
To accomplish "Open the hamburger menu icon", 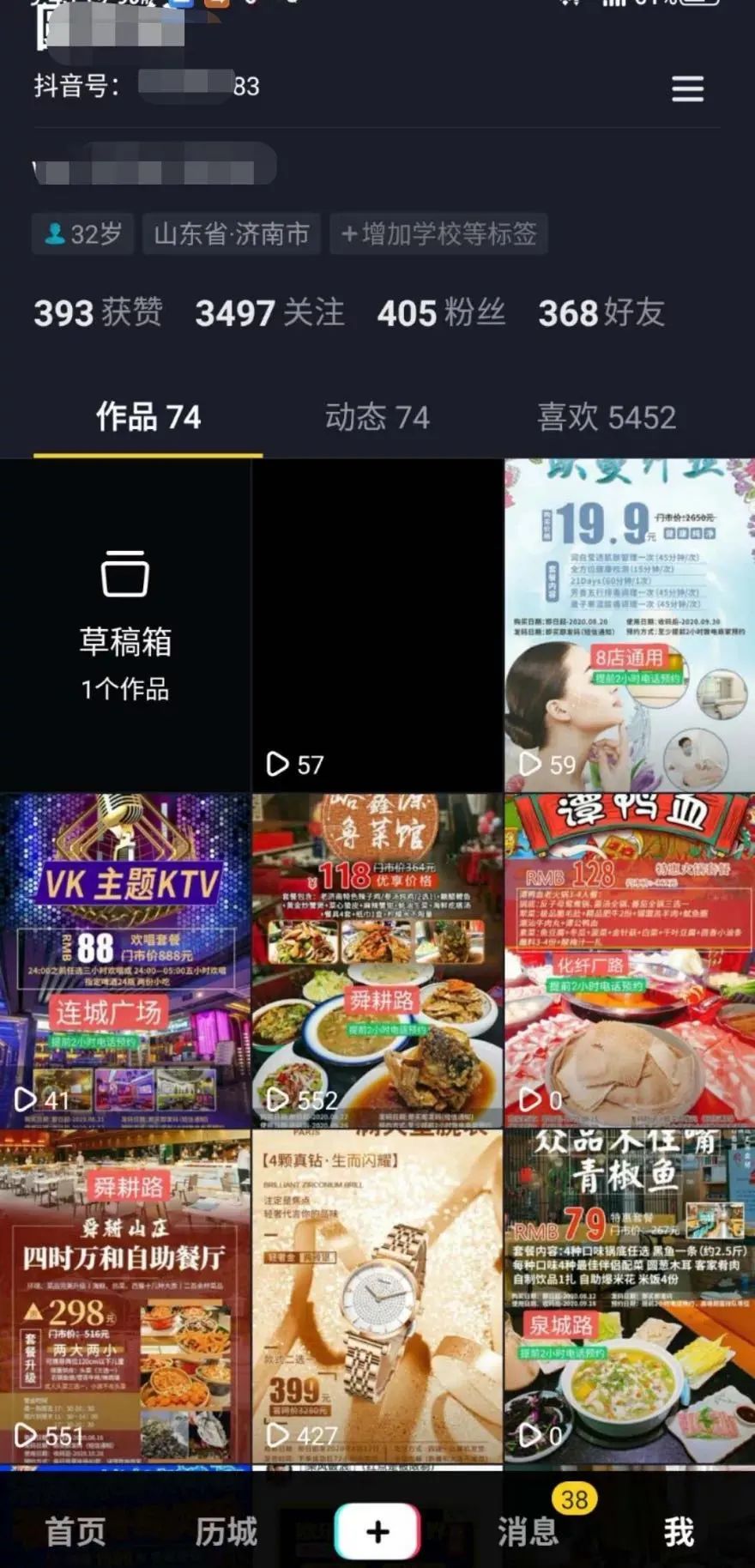I will pos(687,88).
